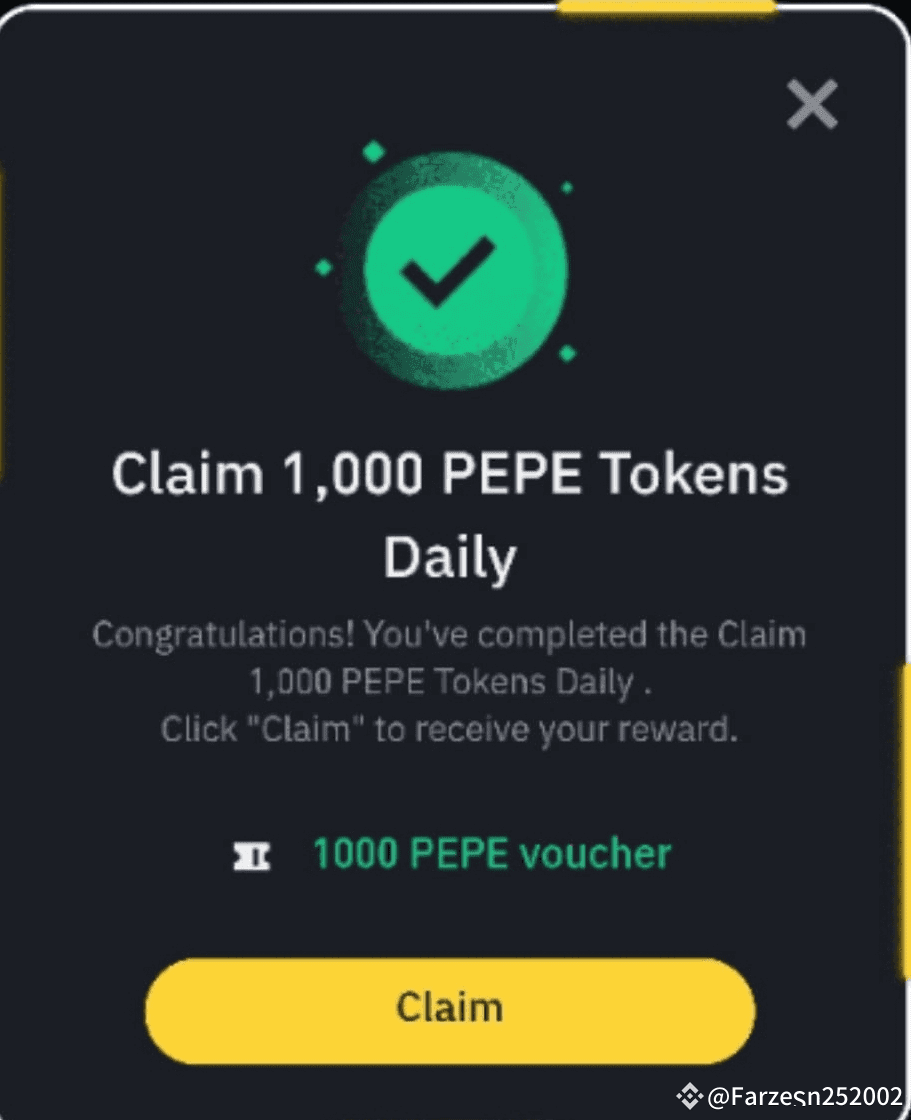Claim the 1000 PEPE voucher
The width and height of the screenshot is (911, 1120).
(x=450, y=1008)
